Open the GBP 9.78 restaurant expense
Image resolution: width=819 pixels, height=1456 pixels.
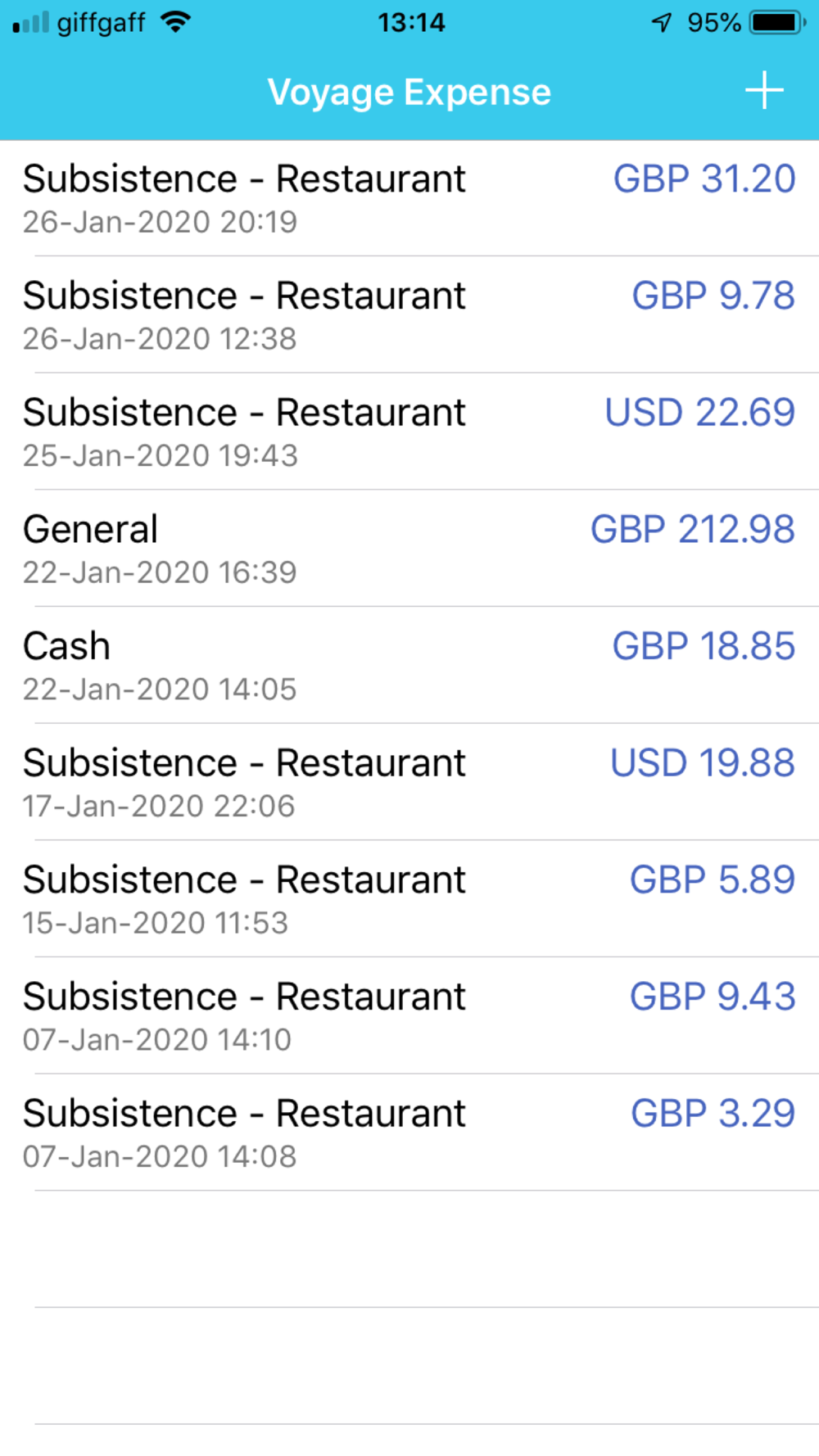coord(409,315)
